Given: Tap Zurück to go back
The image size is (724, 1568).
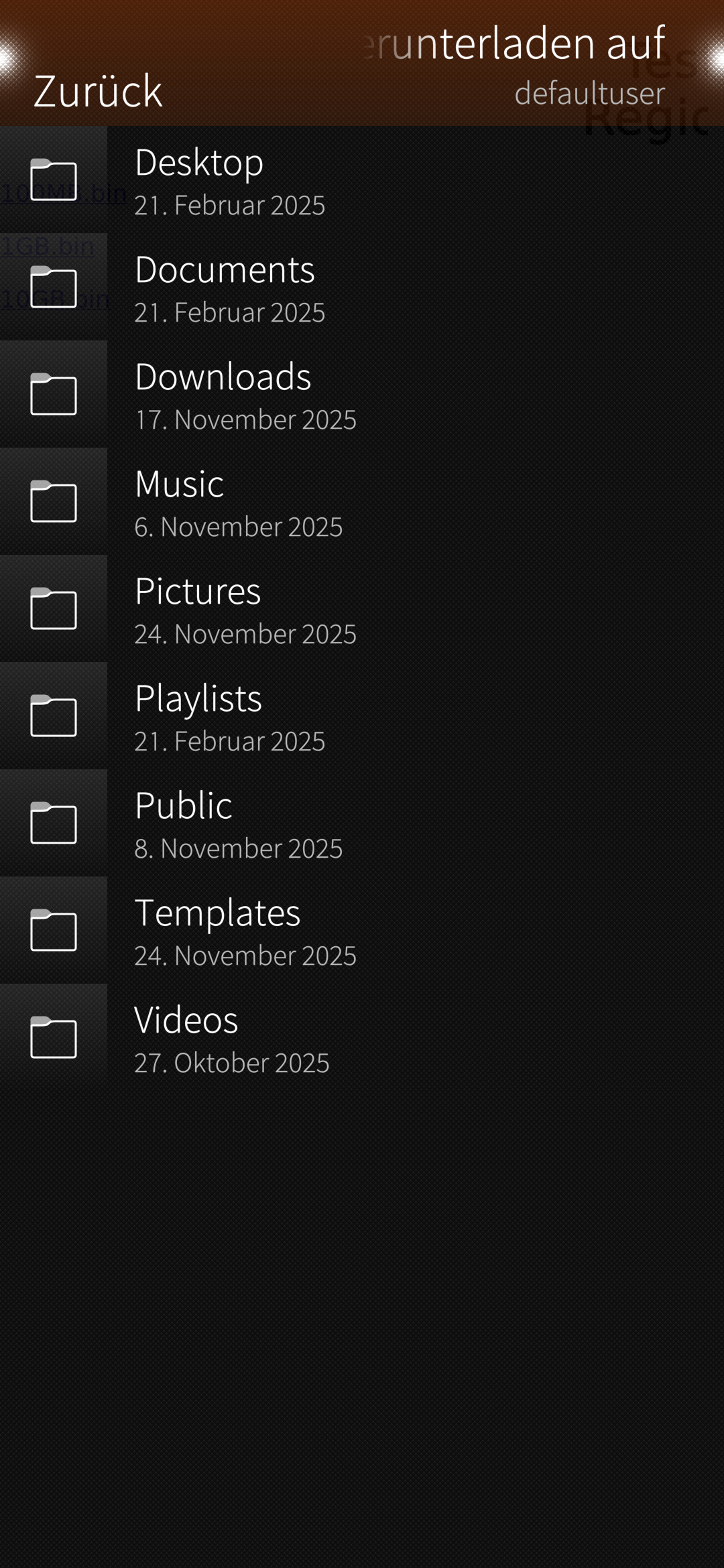Looking at the screenshot, I should (98, 91).
